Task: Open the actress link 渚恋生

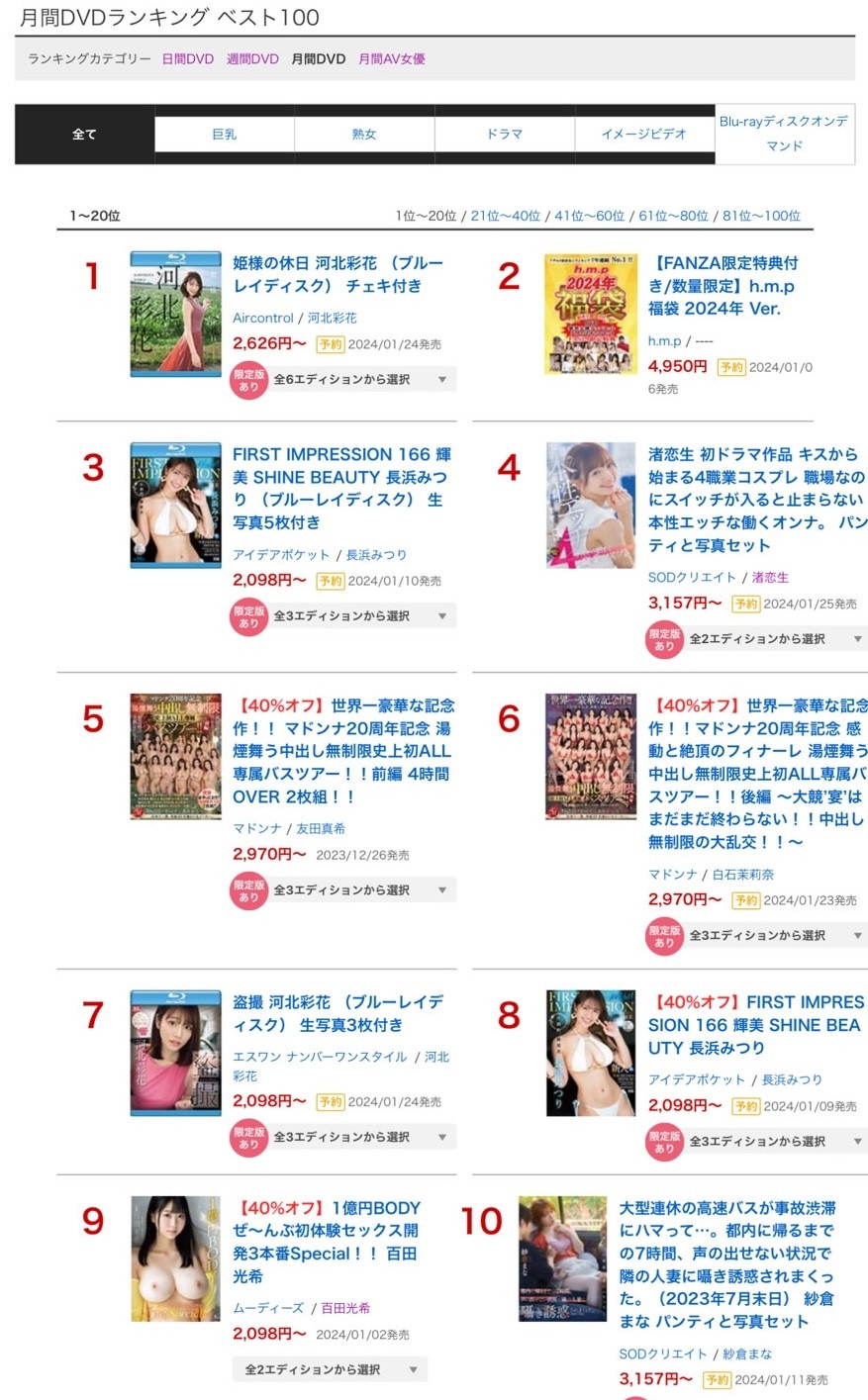Action: (x=770, y=578)
